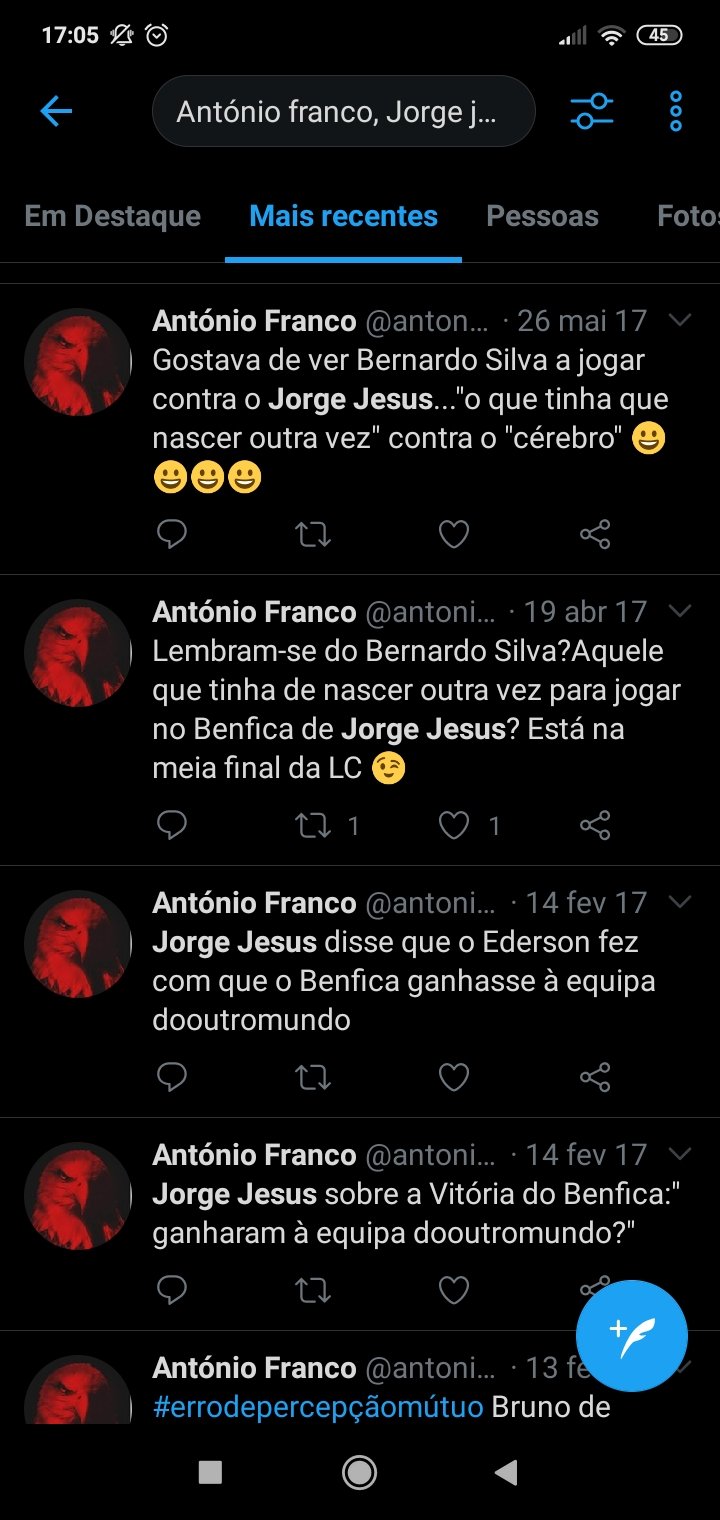Viewport: 720px width, 1520px height.
Task: Like the Vitória do Benfica tweet
Action: [x=454, y=1290]
